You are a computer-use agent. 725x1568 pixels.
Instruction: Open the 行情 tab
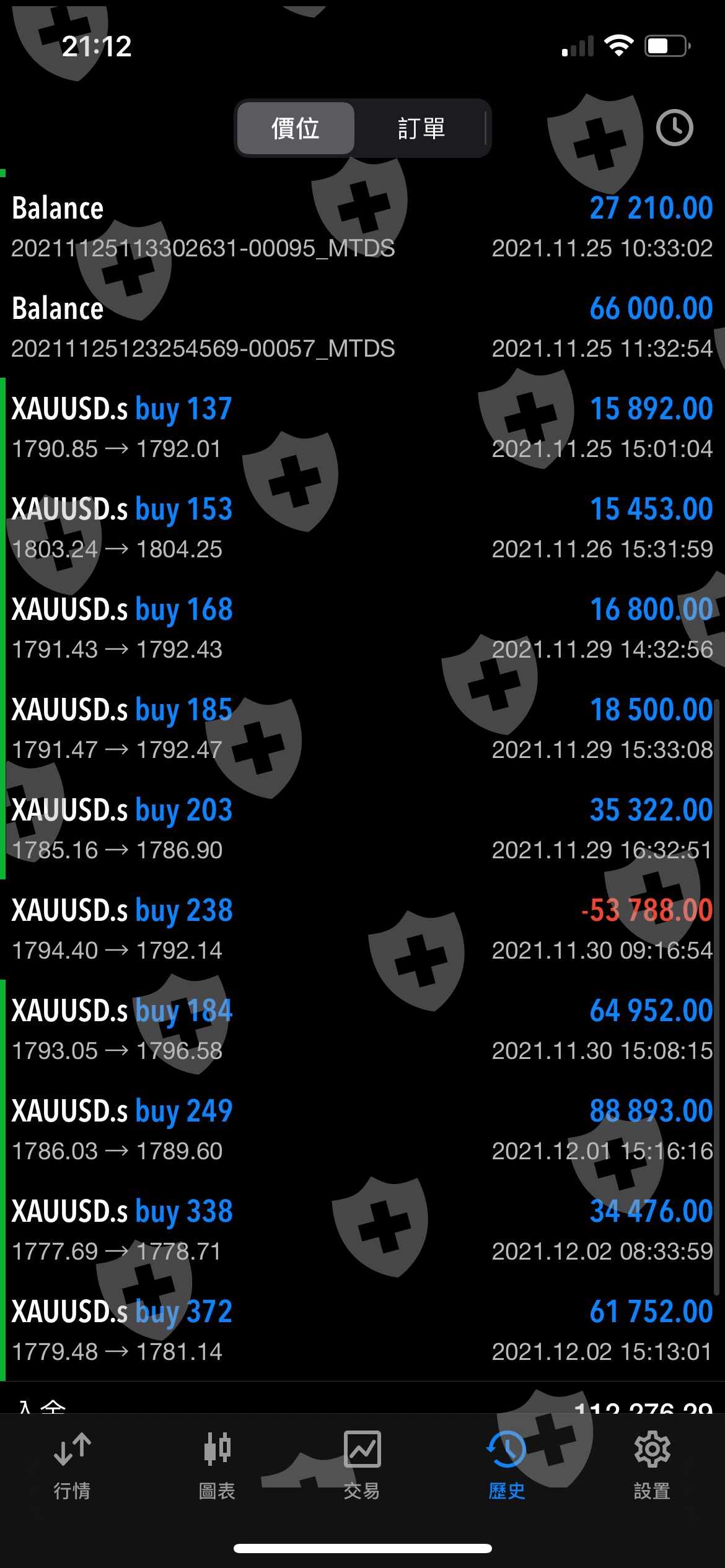(x=72, y=1465)
